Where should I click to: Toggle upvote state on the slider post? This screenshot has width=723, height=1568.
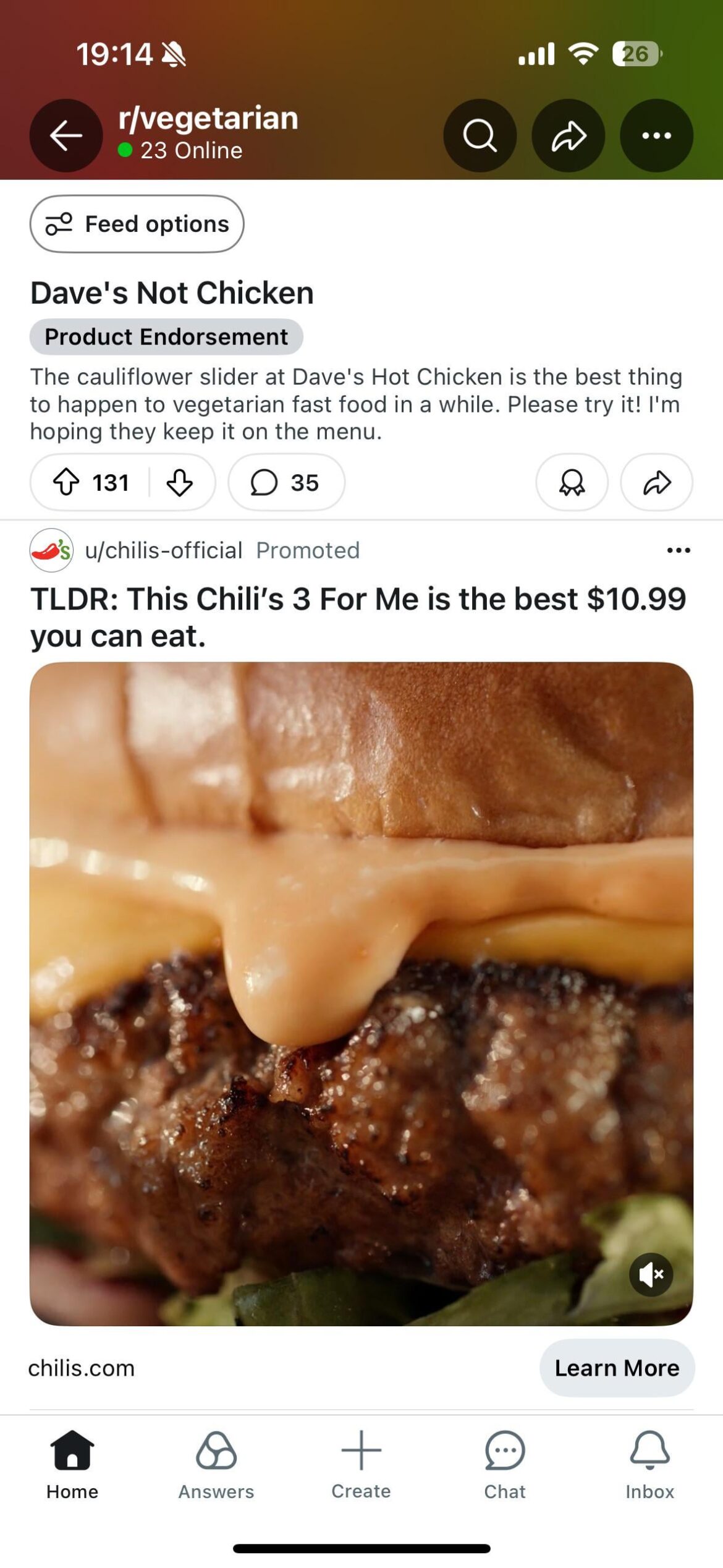[x=68, y=483]
